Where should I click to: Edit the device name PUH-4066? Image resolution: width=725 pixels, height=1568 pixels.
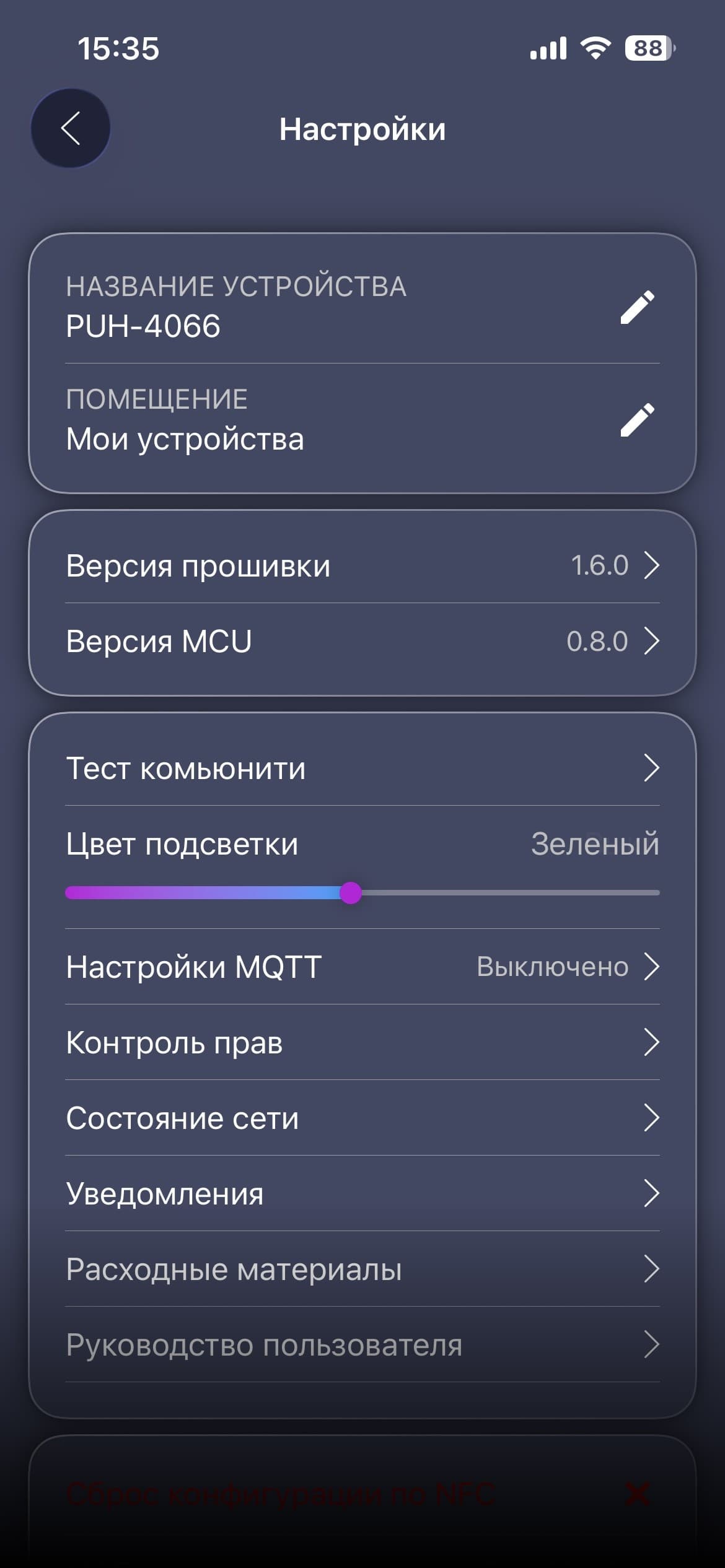click(x=637, y=307)
